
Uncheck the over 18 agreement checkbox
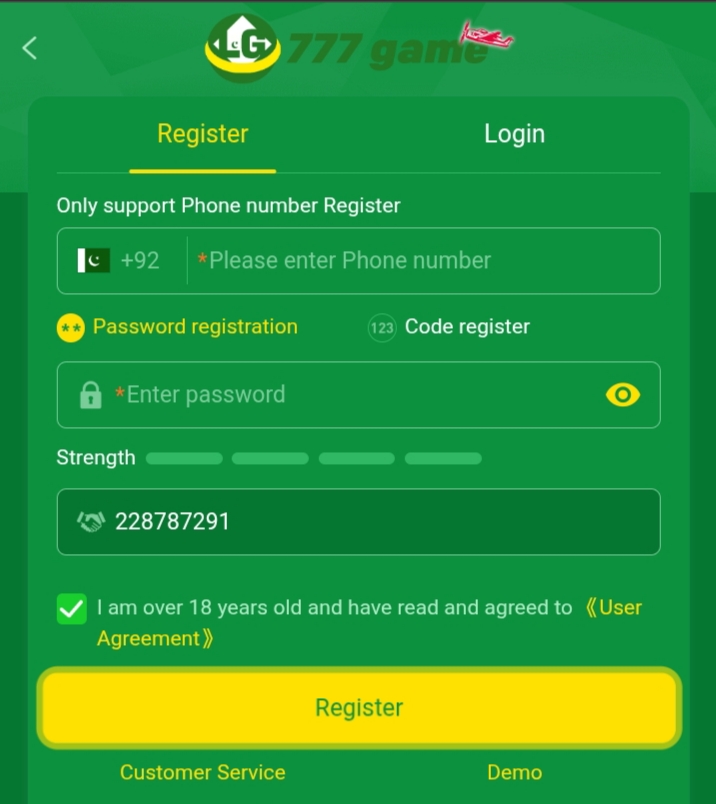click(72, 609)
